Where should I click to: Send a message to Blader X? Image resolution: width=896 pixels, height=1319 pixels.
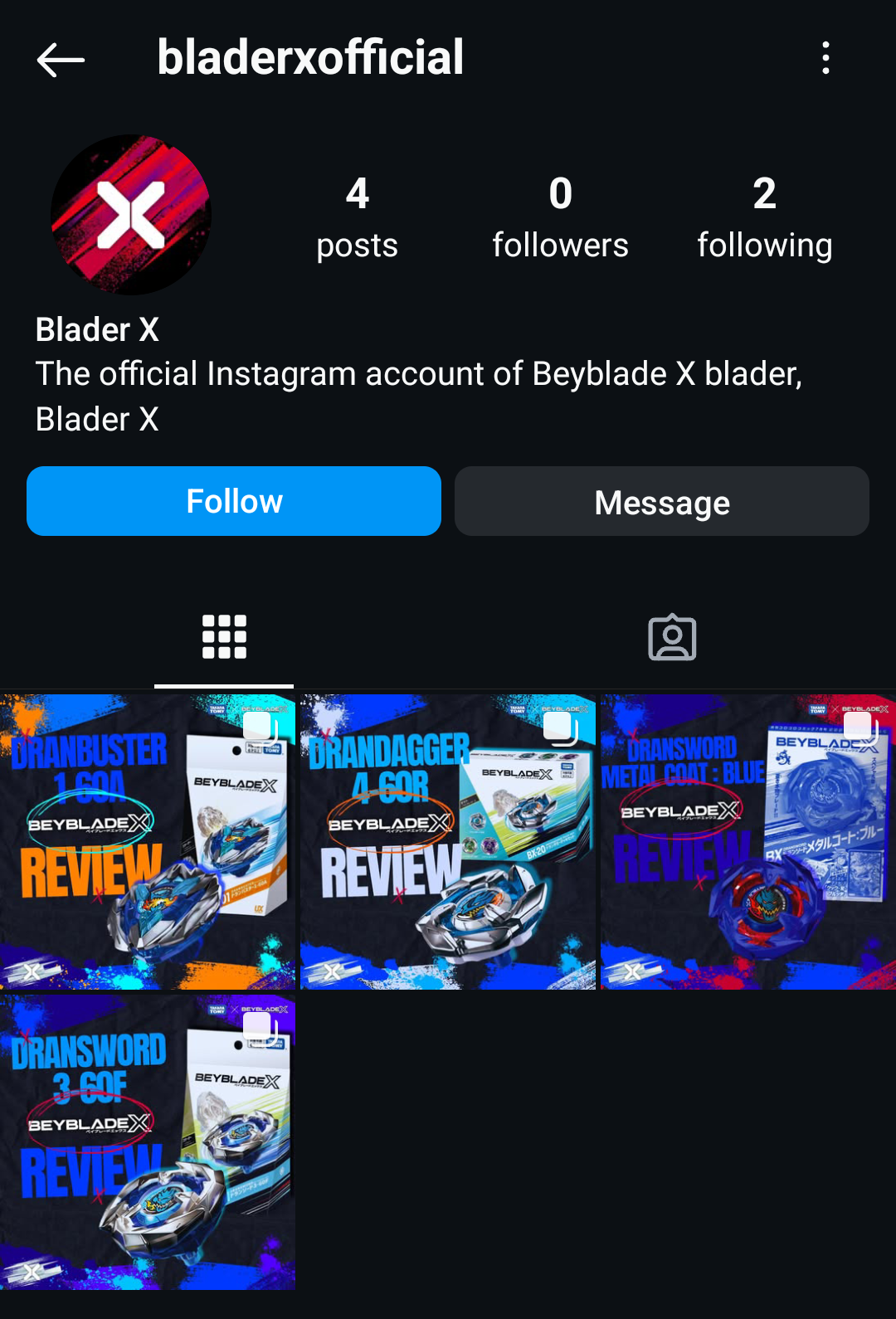(x=661, y=501)
